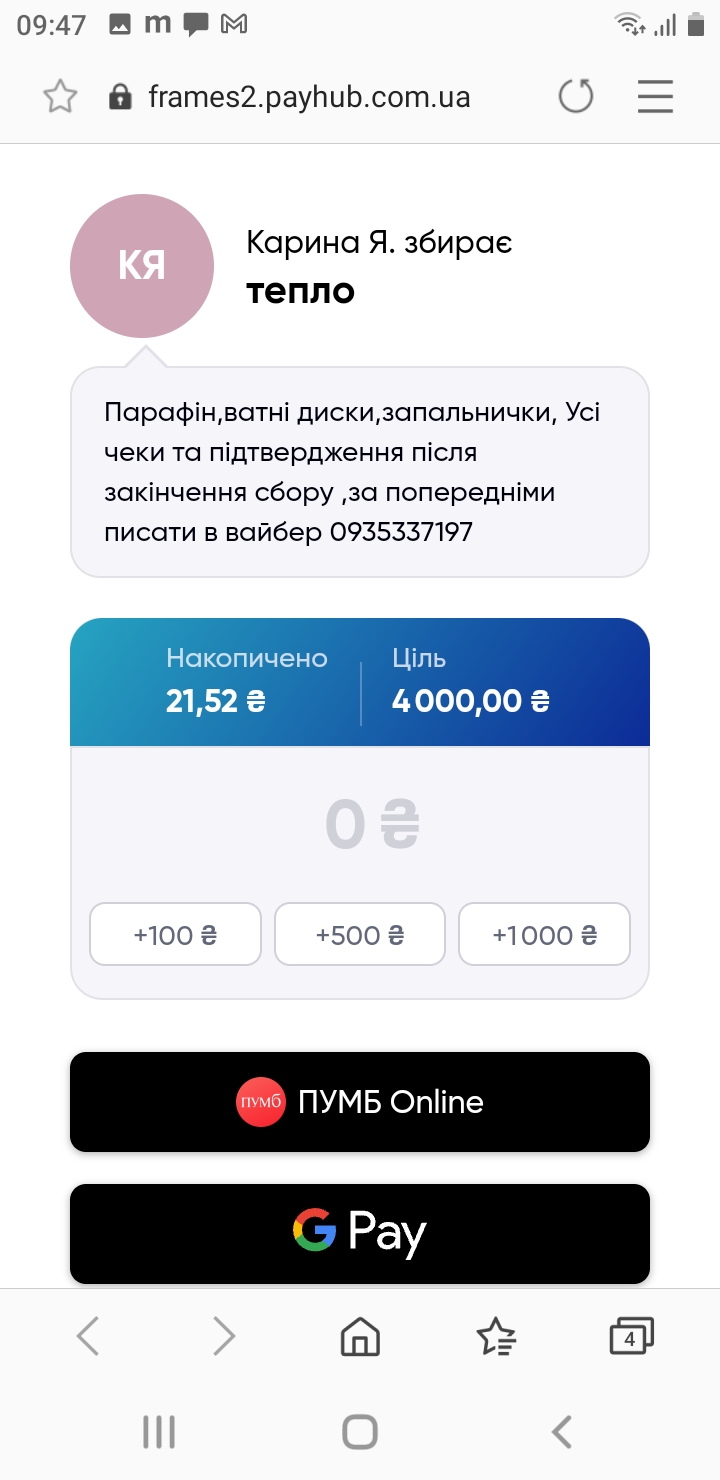The image size is (720, 1480).
Task: Open the browser bookmarks star menu
Action: click(496, 1335)
